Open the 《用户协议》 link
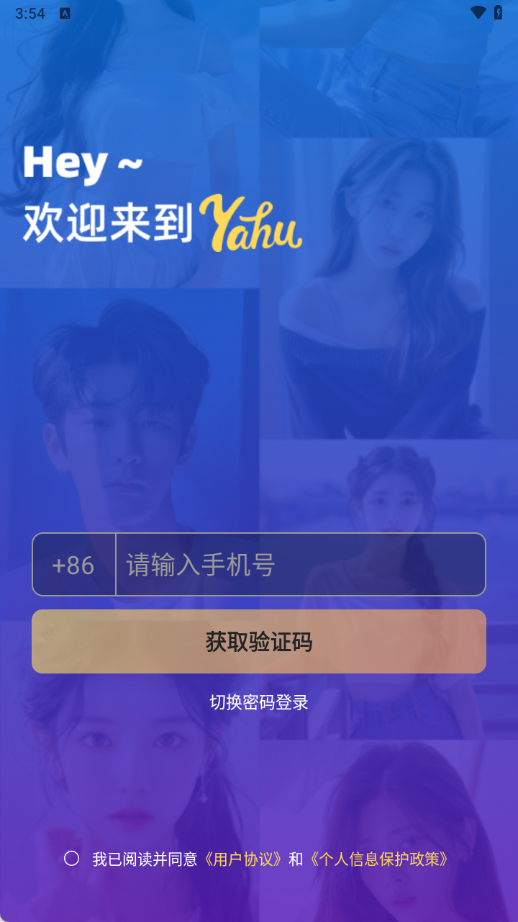The width and height of the screenshot is (518, 922). click(x=243, y=859)
